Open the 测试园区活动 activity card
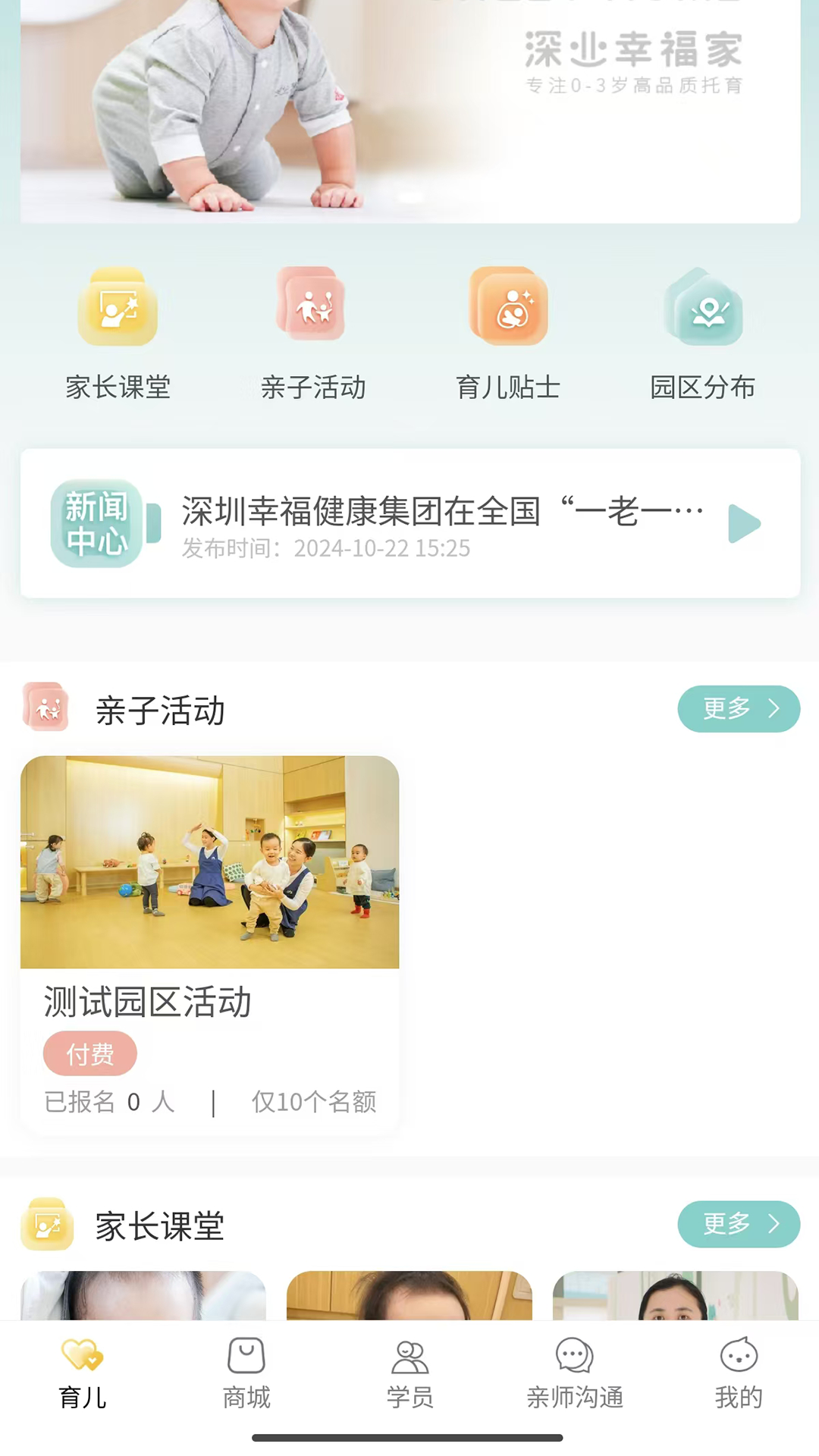 click(209, 940)
